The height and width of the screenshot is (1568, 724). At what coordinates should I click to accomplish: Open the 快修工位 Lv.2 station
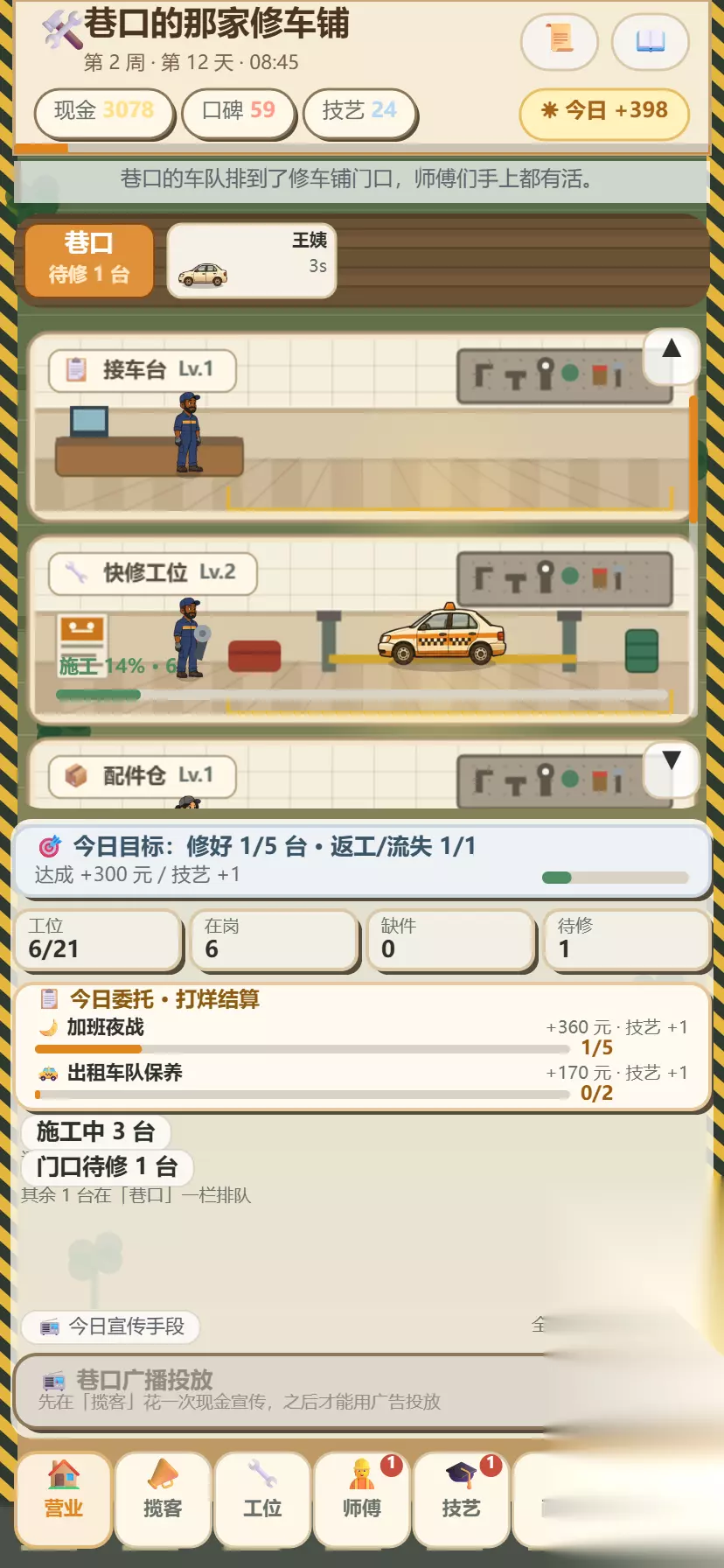(x=153, y=573)
